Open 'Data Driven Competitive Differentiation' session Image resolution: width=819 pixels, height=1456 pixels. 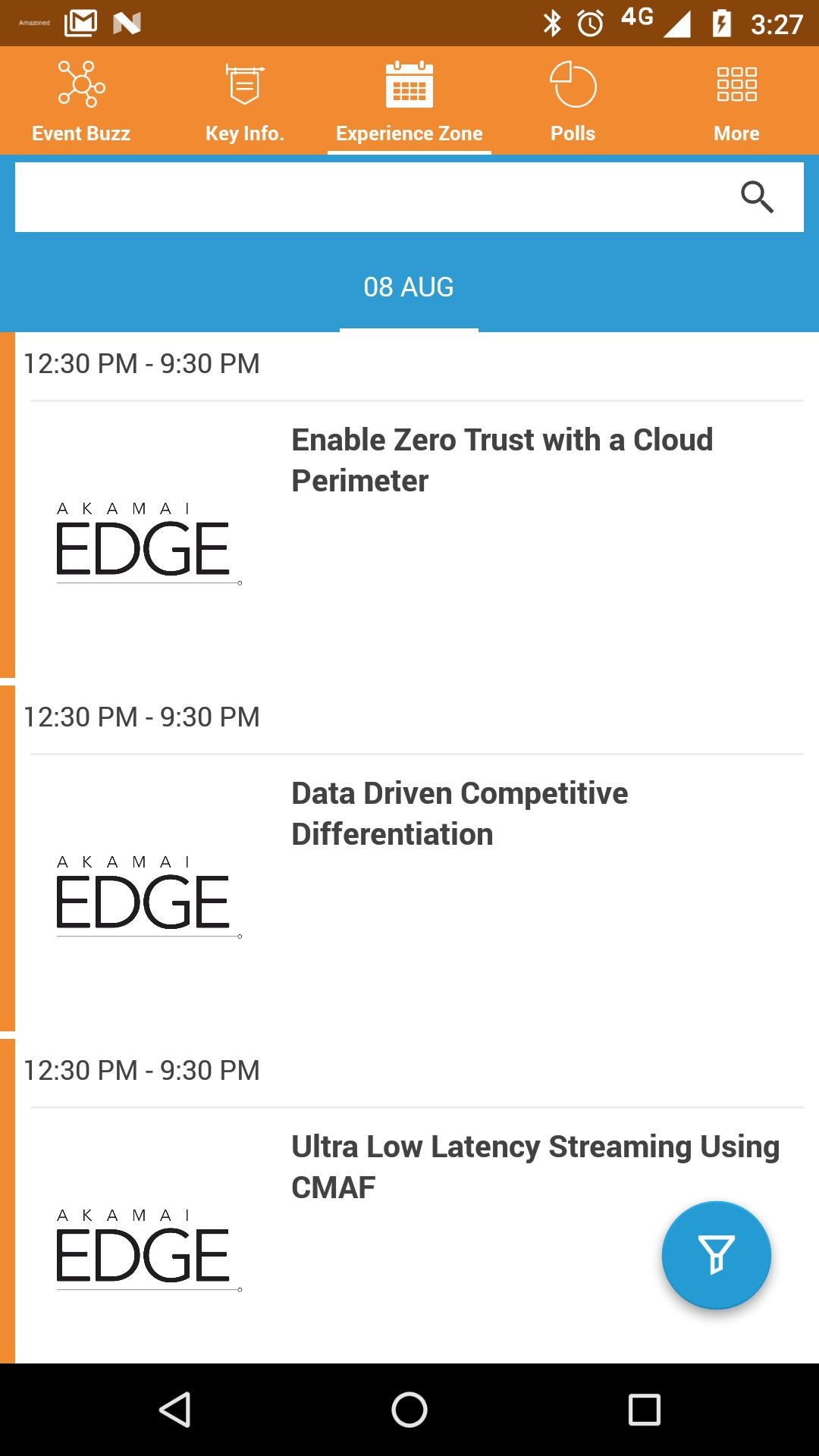coord(460,813)
